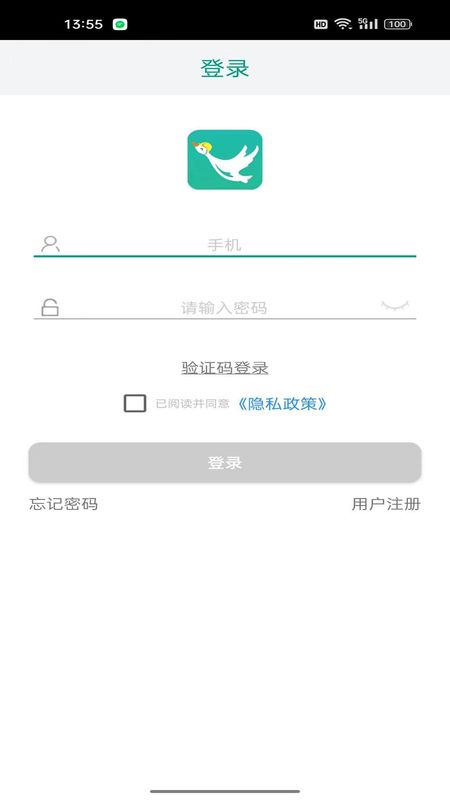Check the 已阅读并同意 agreement box

(x=135, y=404)
